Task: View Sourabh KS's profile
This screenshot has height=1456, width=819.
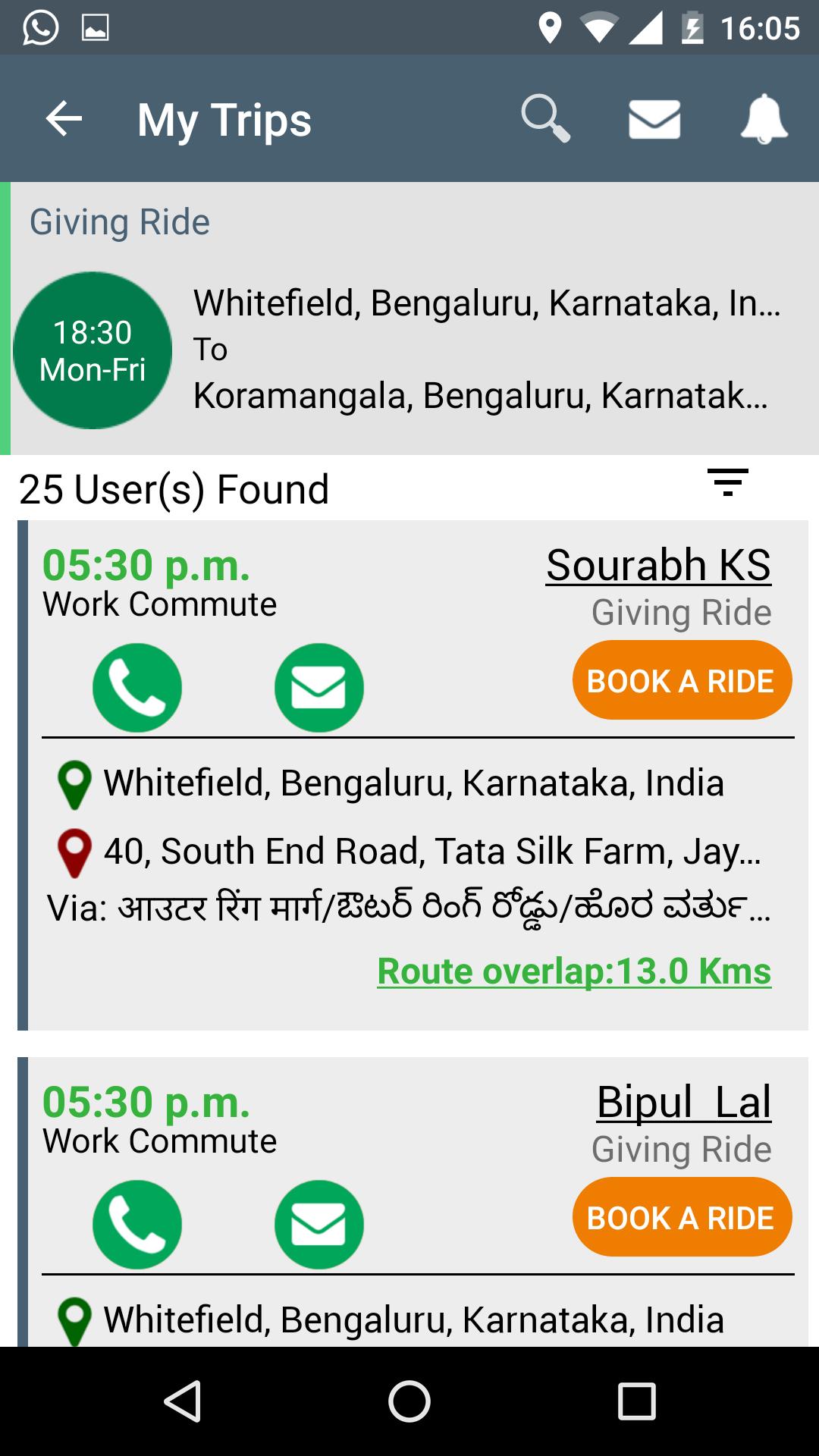Action: [x=657, y=566]
